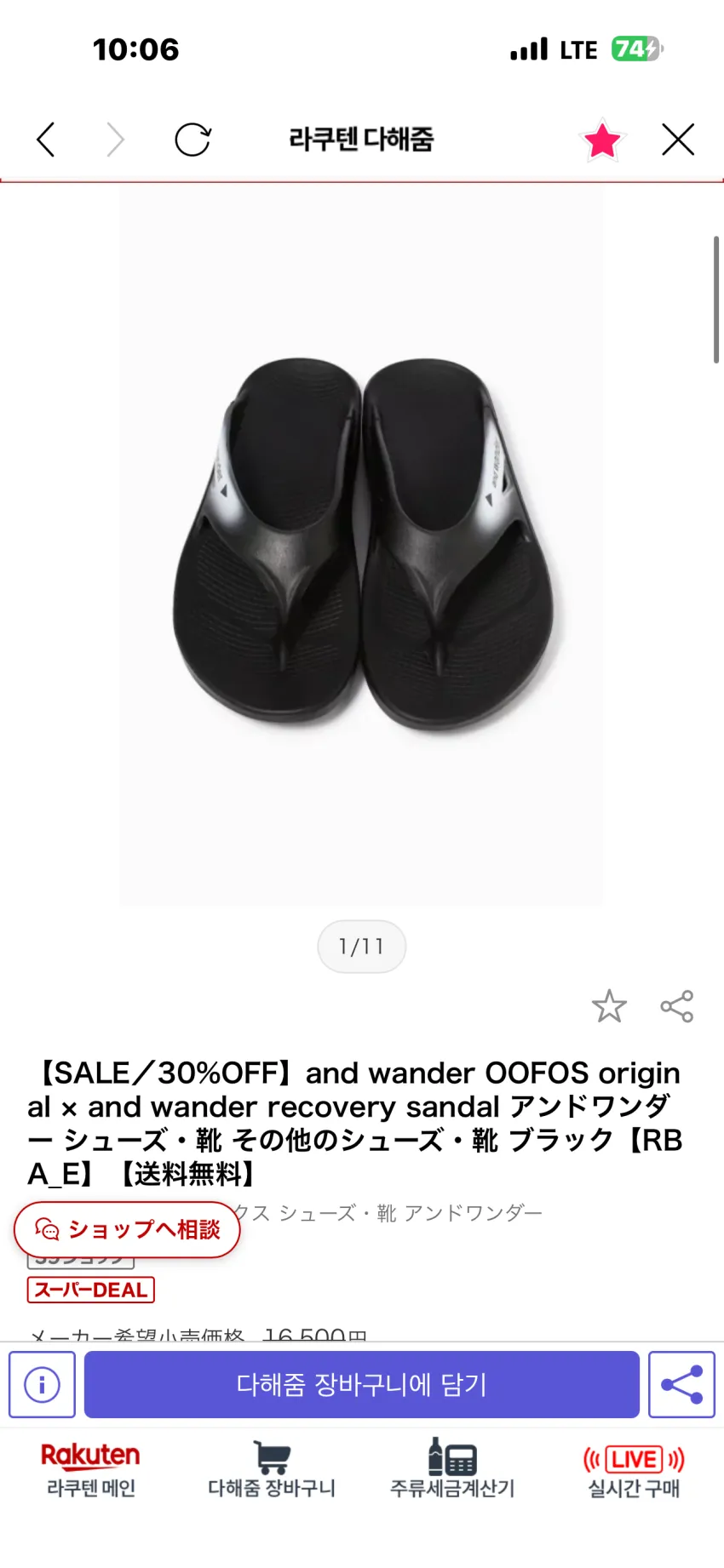Reload the page with refresh icon
This screenshot has width=724, height=1568.
coord(192,140)
